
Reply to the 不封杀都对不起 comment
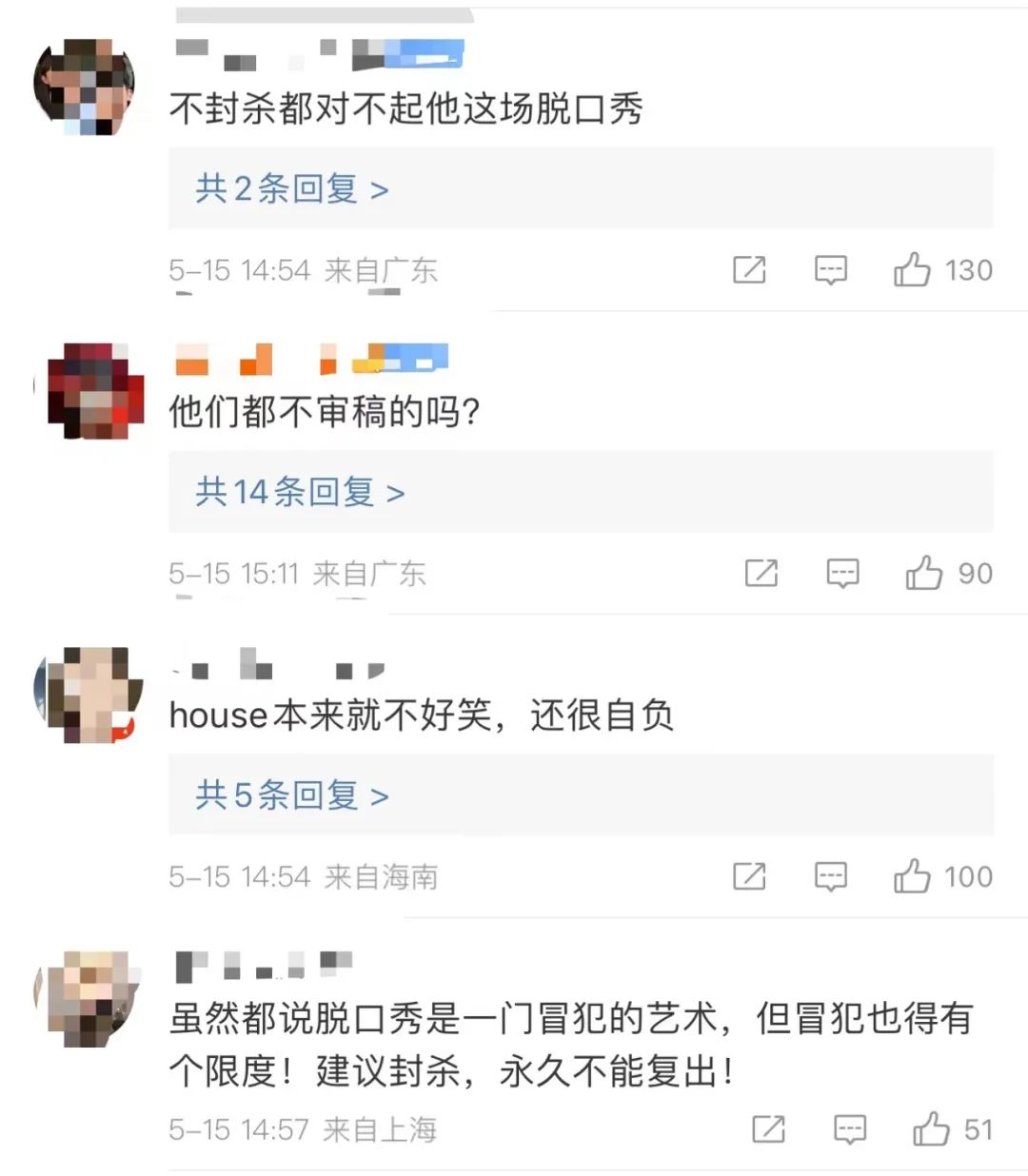tap(831, 270)
